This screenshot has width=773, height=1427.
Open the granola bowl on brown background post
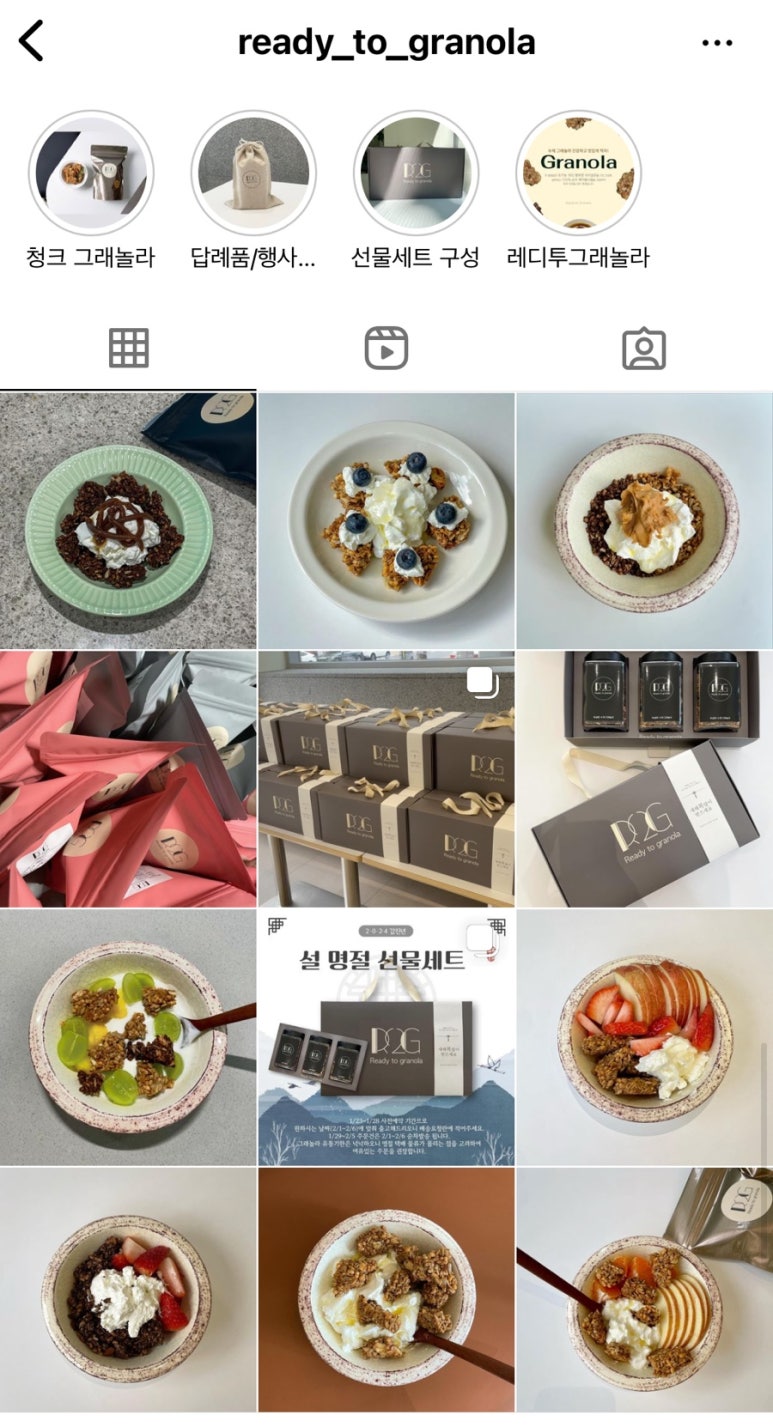coord(386,1295)
